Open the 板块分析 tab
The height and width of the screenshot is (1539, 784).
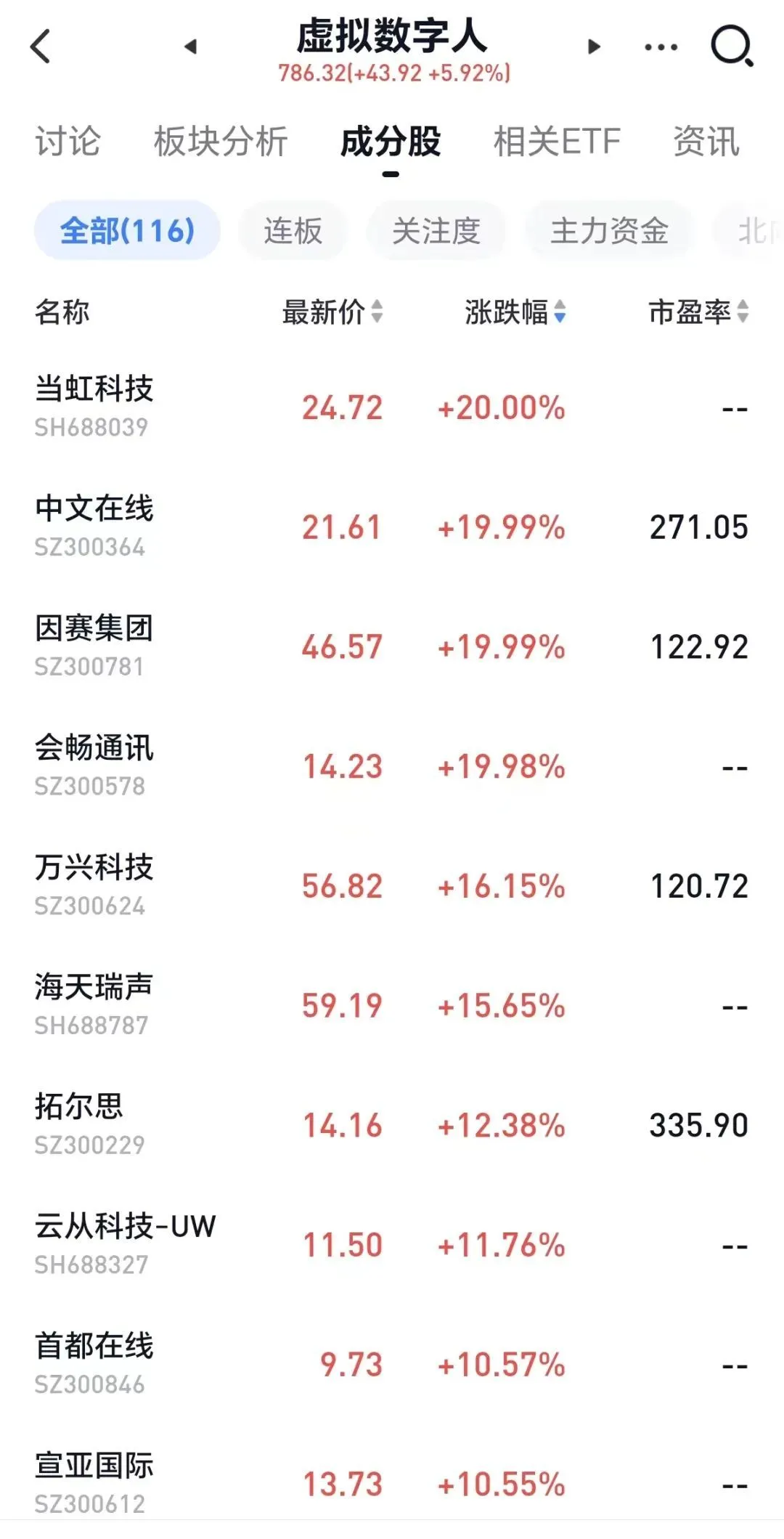pyautogui.click(x=221, y=142)
